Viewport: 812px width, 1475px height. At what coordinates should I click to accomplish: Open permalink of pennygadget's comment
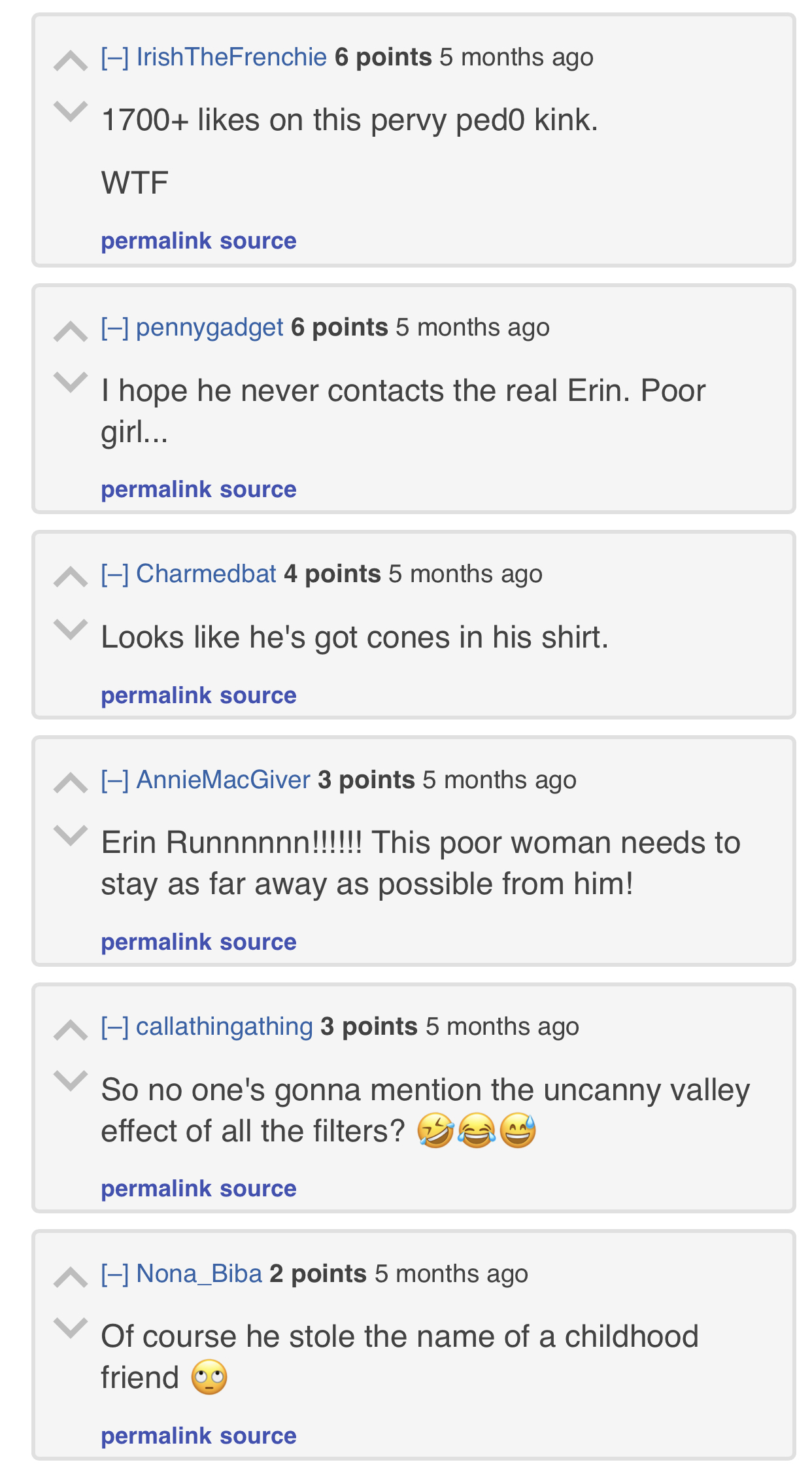(156, 489)
